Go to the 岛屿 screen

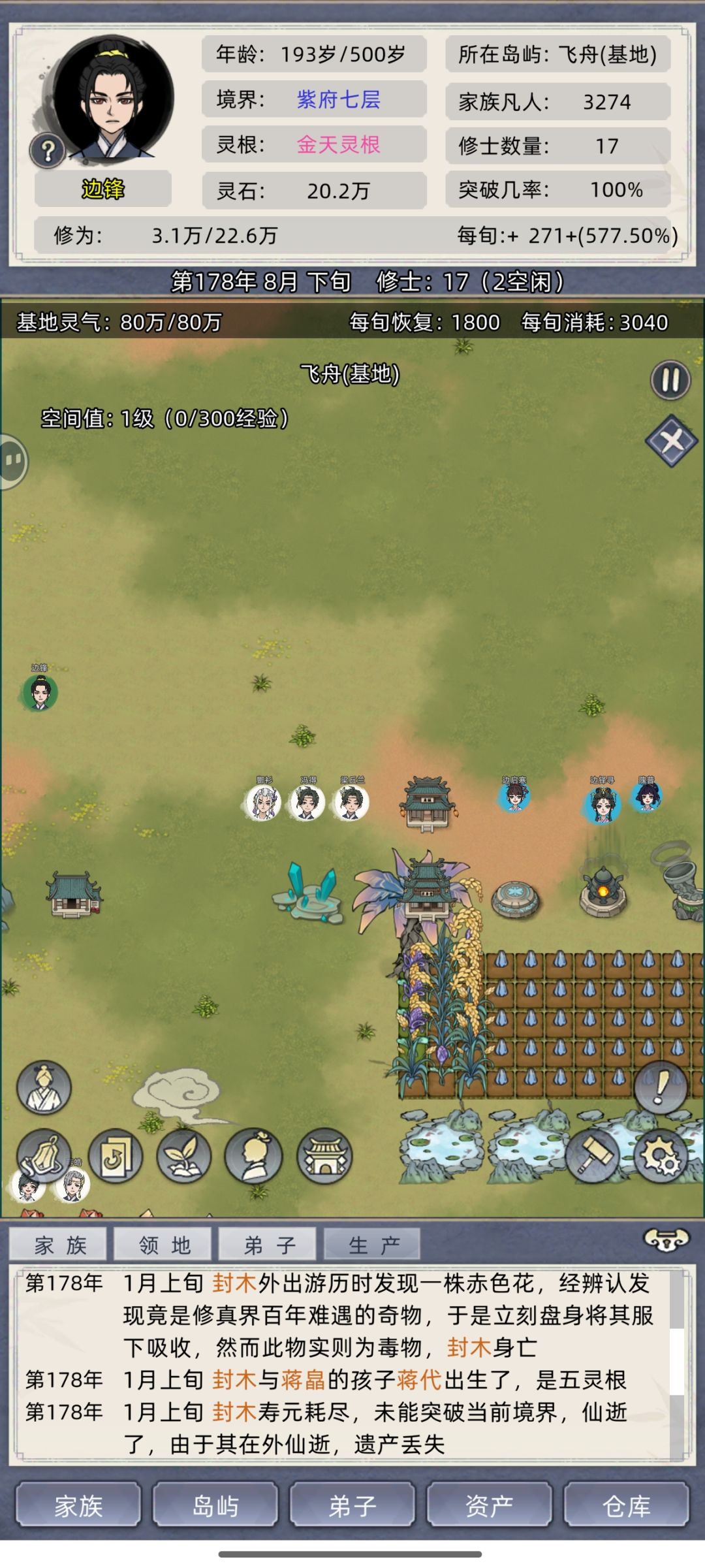click(215, 1505)
